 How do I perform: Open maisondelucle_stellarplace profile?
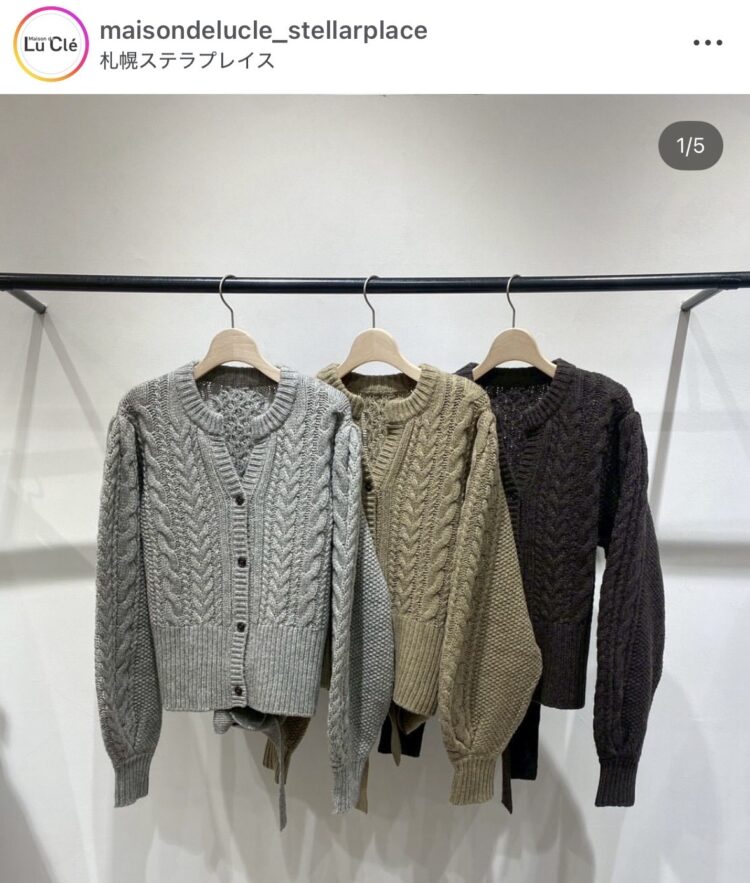coord(263,30)
